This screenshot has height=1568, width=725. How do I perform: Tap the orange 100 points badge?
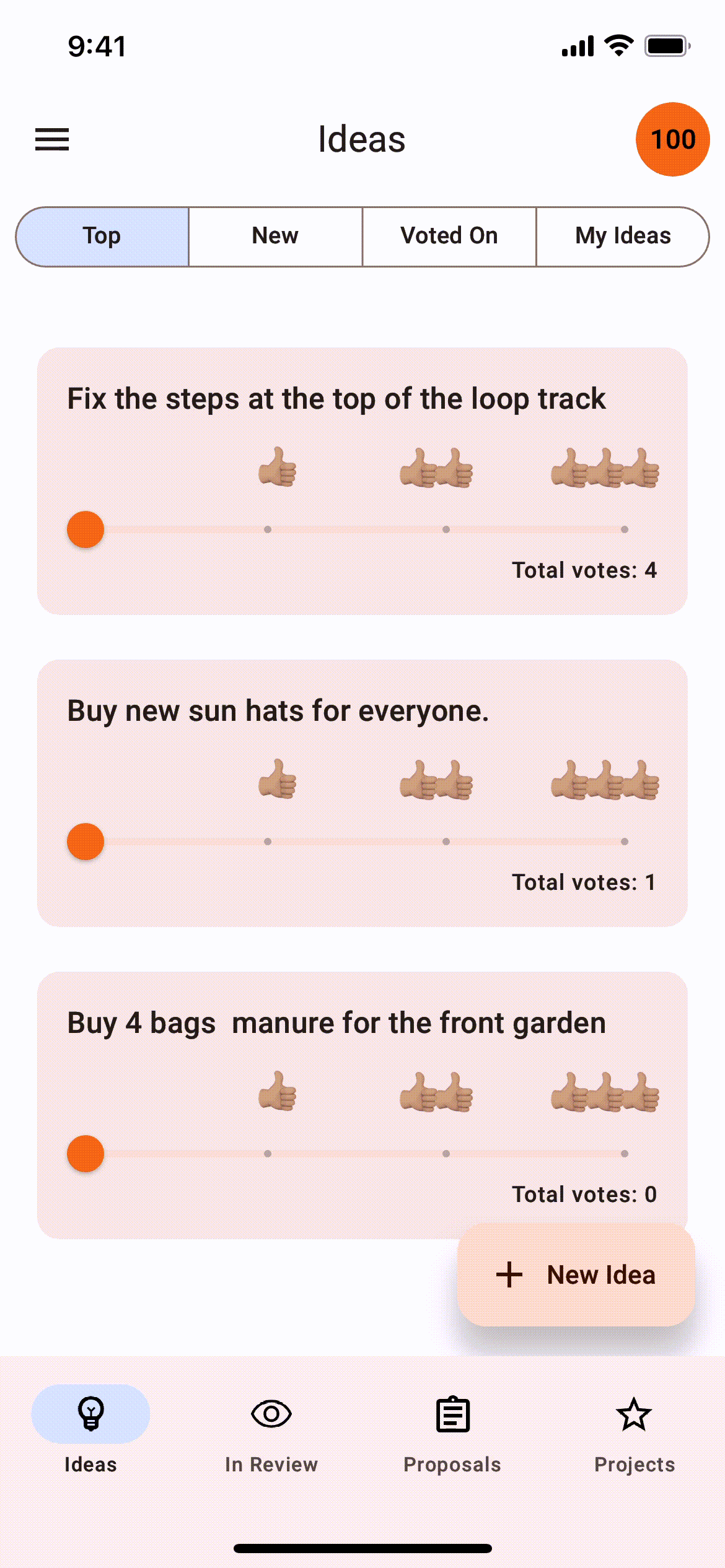tap(672, 139)
